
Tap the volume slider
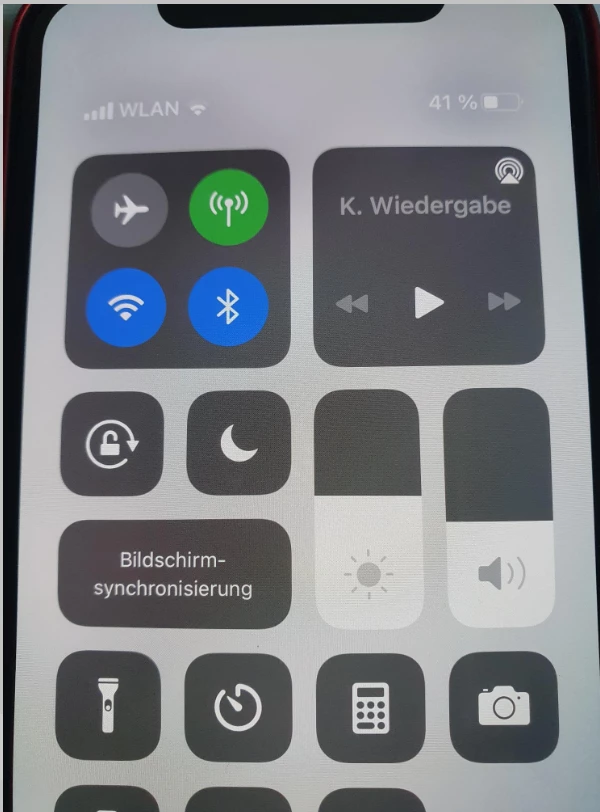point(498,510)
